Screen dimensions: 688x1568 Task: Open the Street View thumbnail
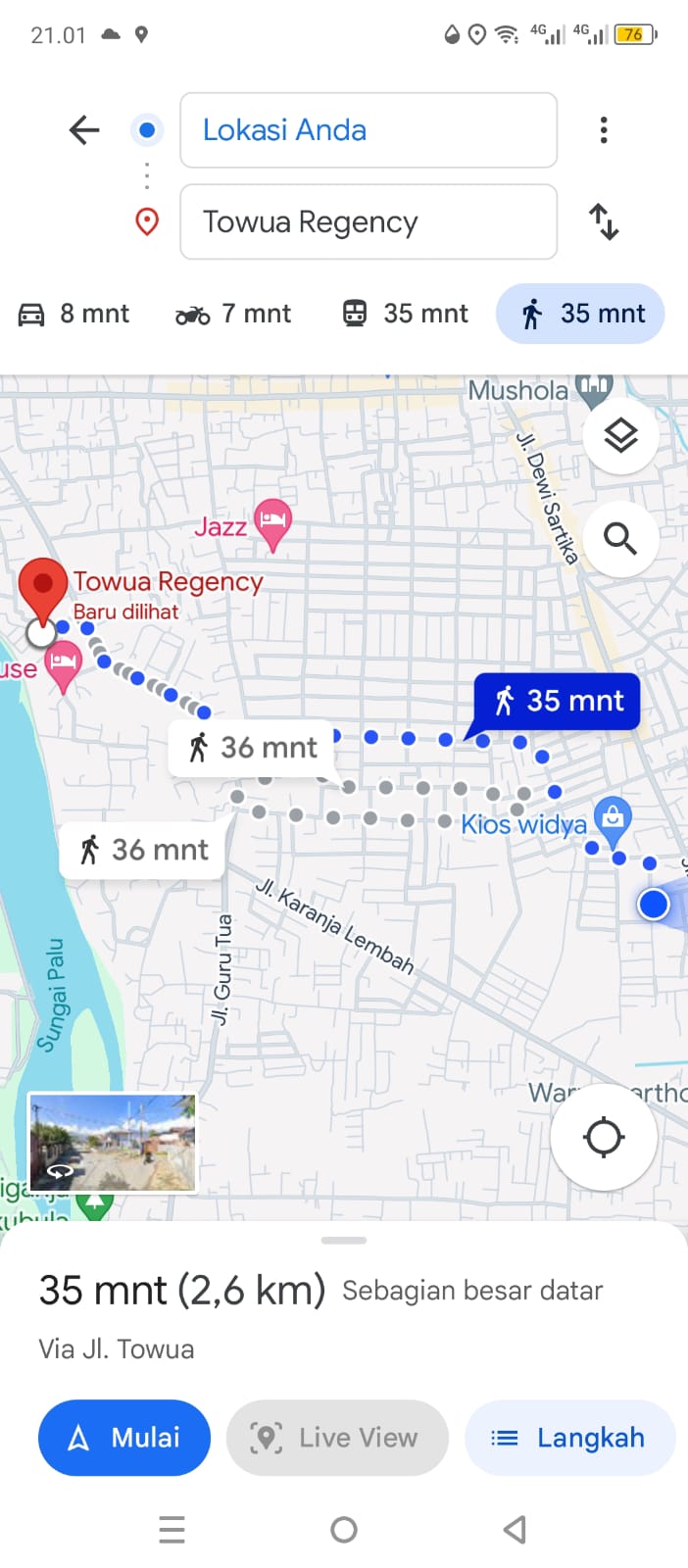point(113,1143)
